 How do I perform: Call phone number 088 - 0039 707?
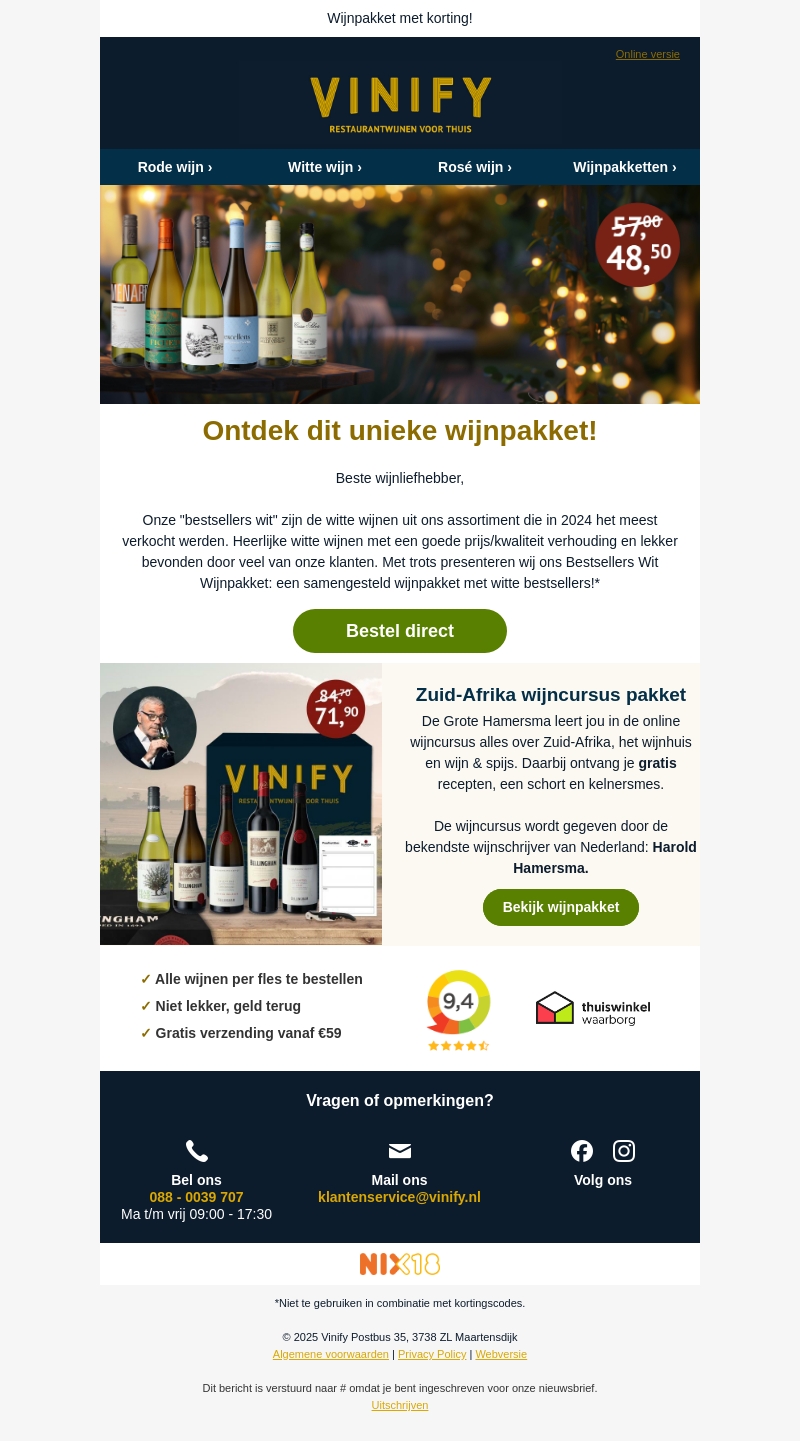click(x=196, y=1197)
